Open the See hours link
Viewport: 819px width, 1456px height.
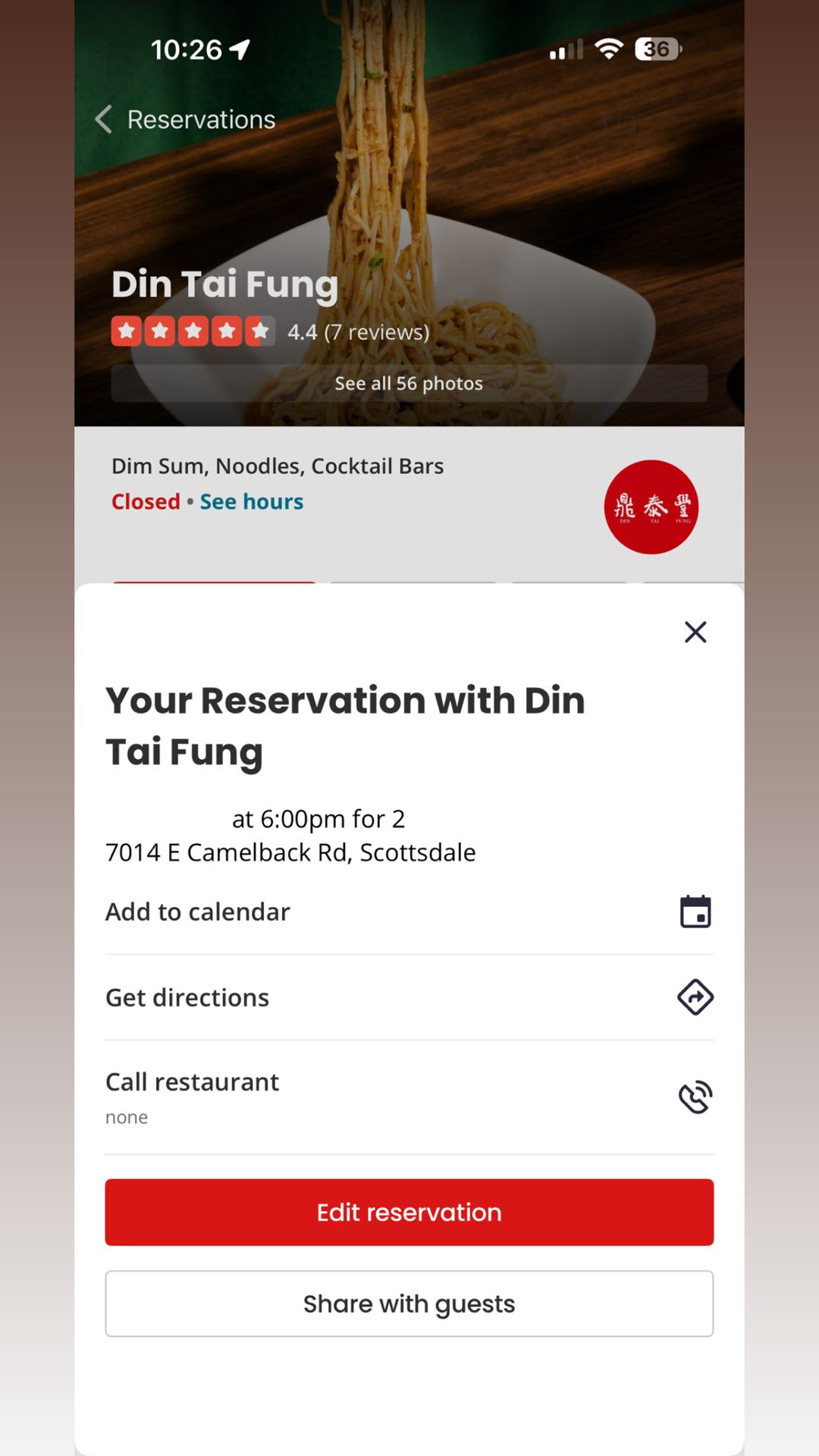pyautogui.click(x=252, y=502)
